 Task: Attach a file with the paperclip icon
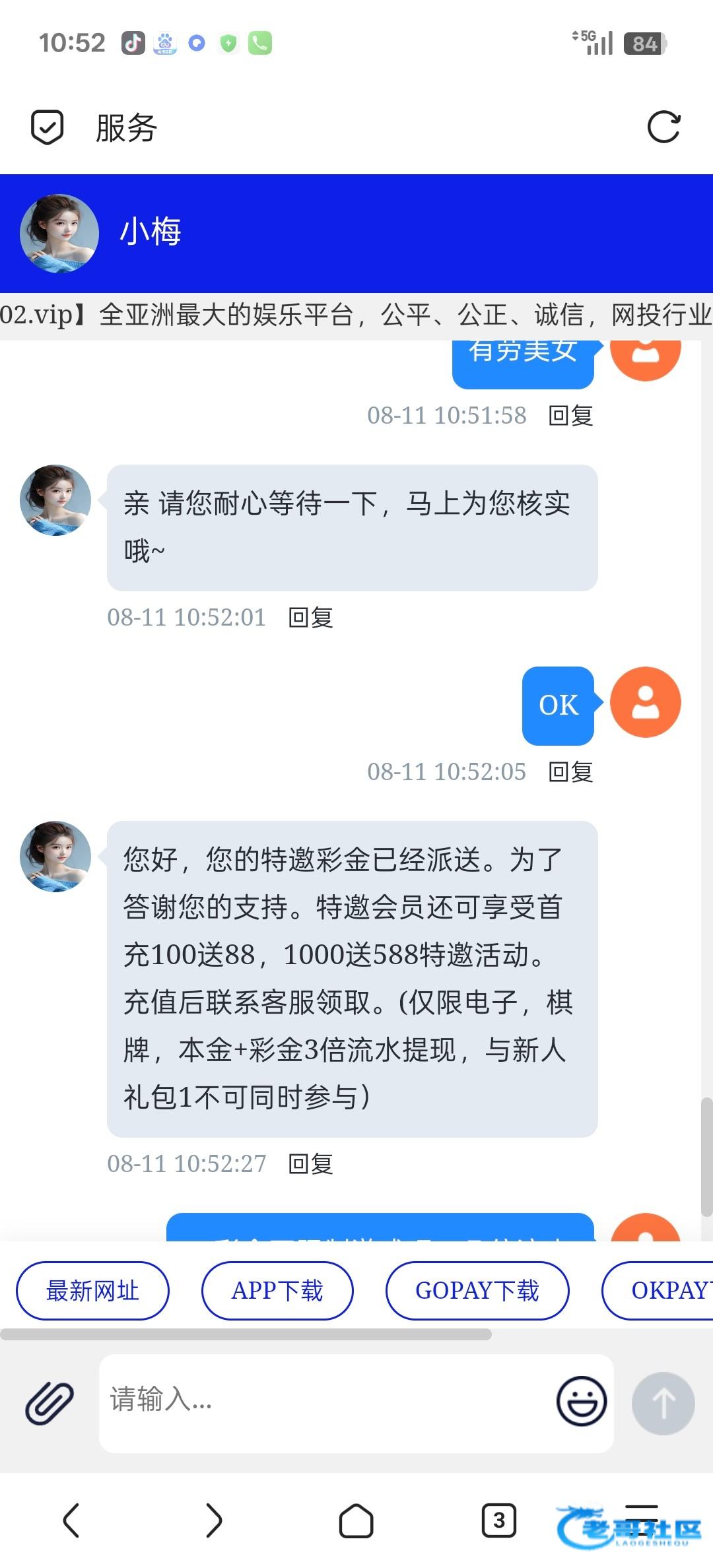(x=50, y=1403)
